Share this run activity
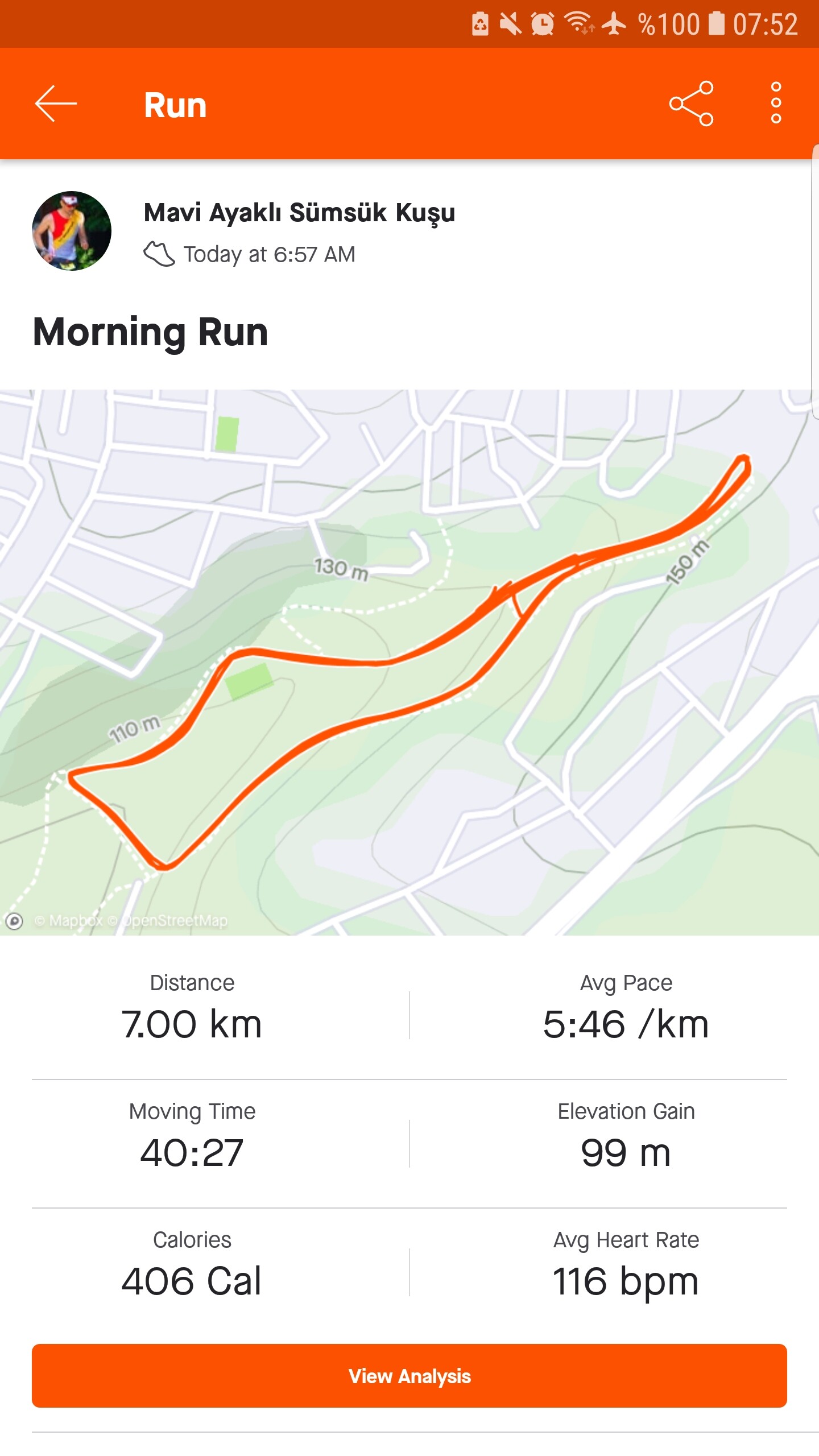Image resolution: width=819 pixels, height=1456 pixels. [691, 104]
